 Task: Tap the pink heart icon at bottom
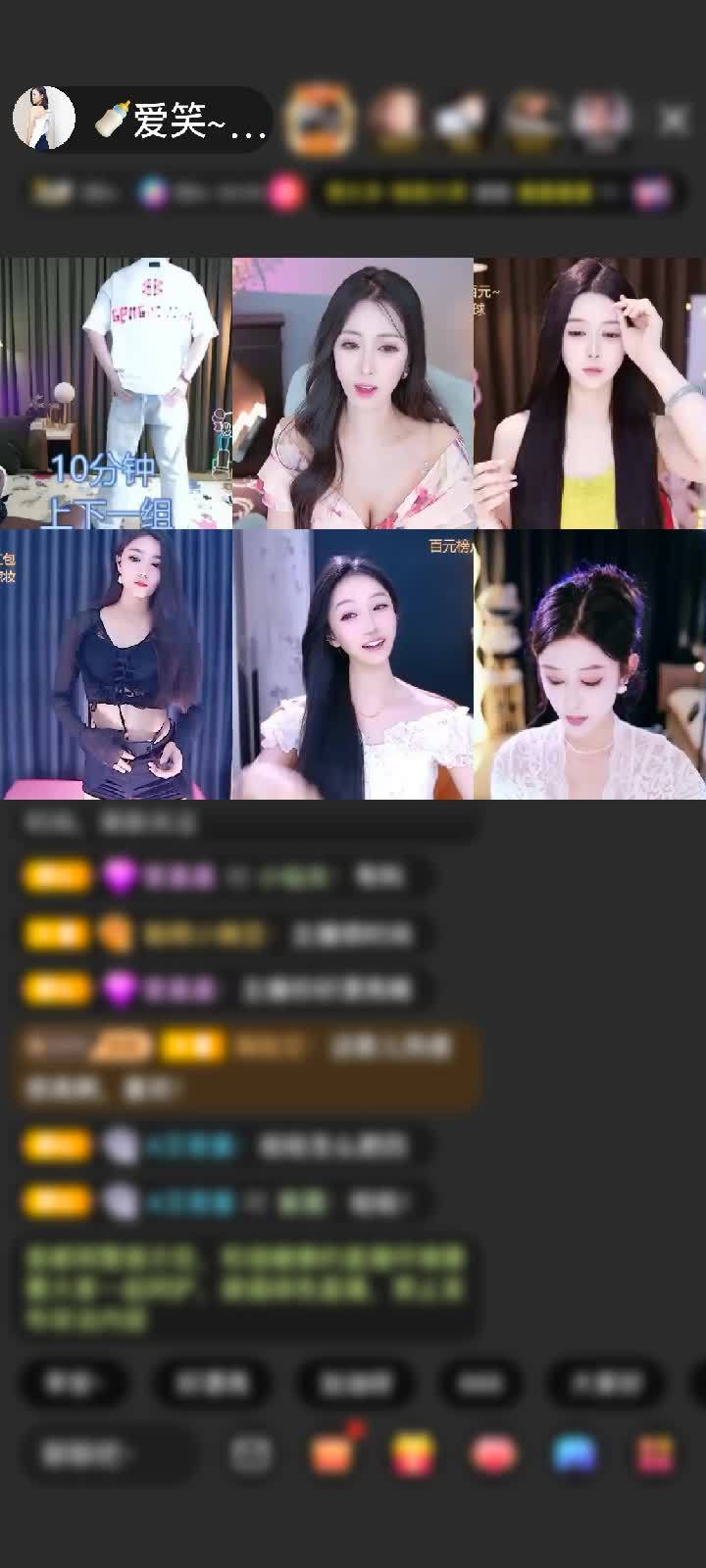click(493, 1453)
